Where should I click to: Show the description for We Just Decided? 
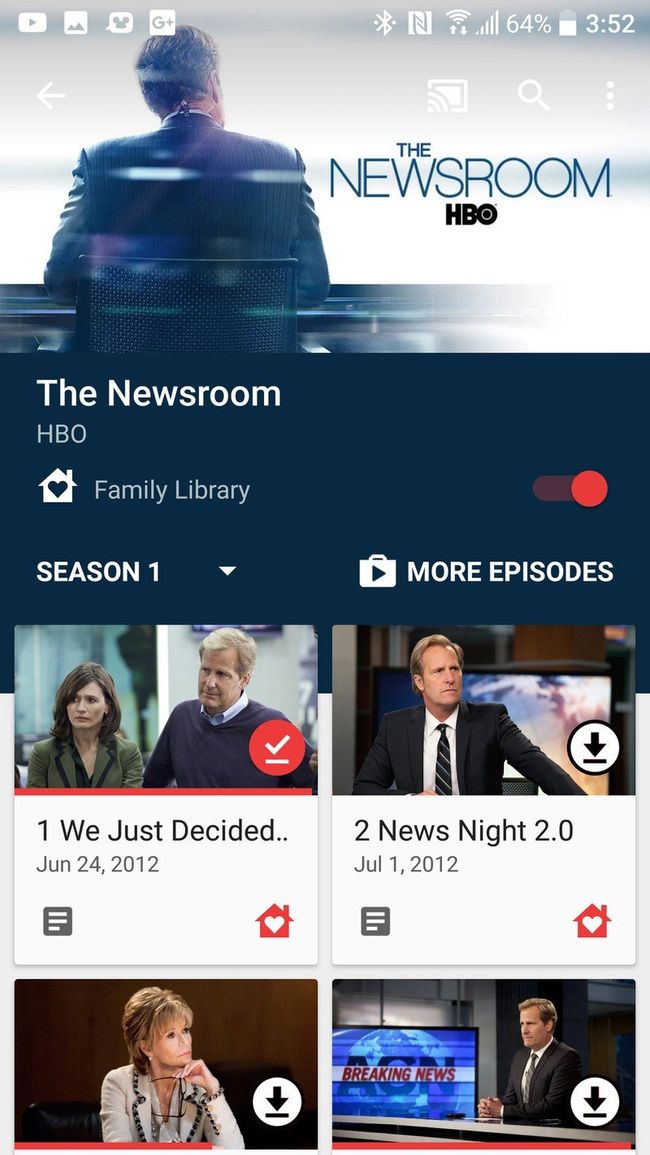click(x=58, y=921)
